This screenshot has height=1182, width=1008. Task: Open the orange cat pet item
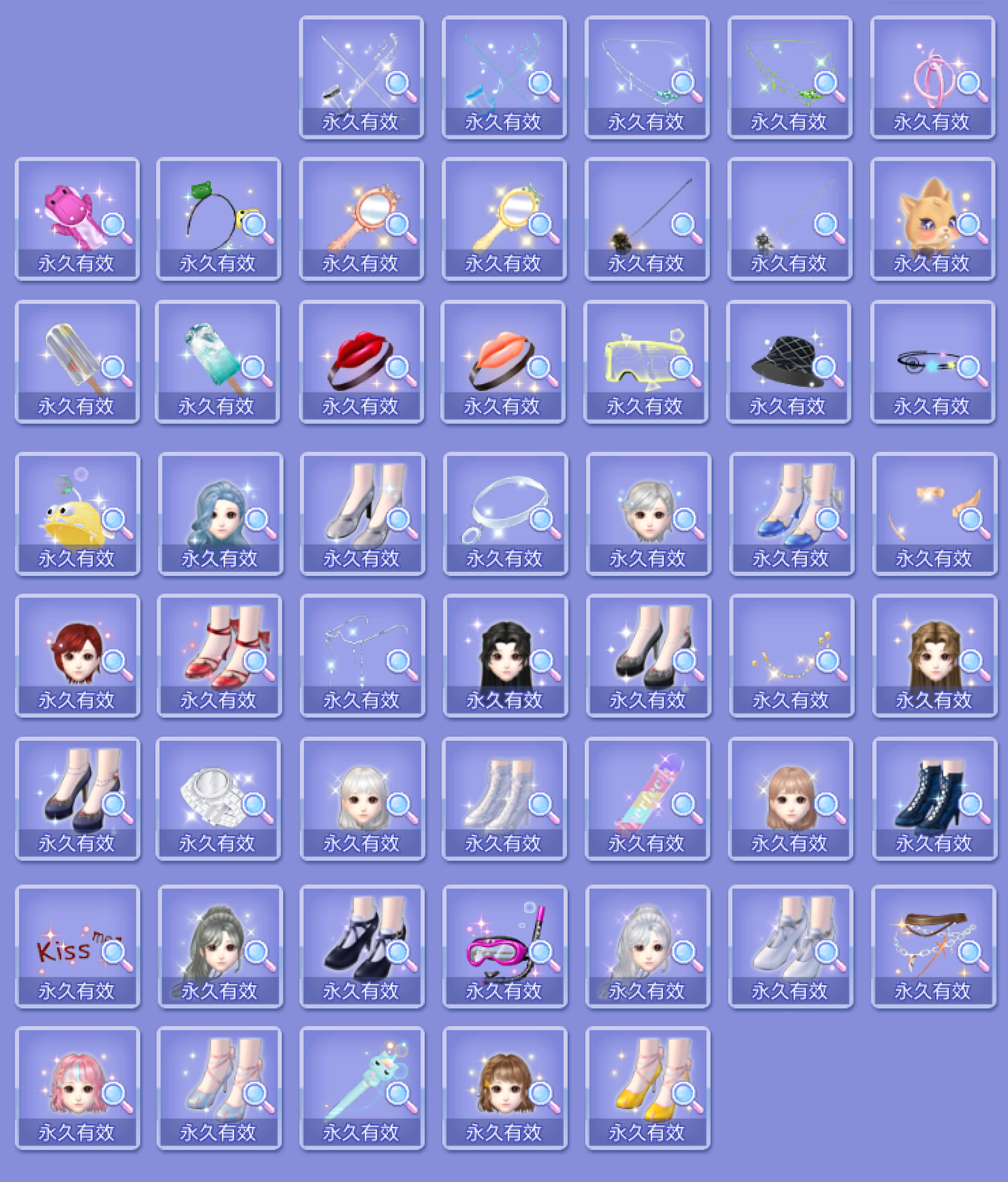(x=931, y=219)
